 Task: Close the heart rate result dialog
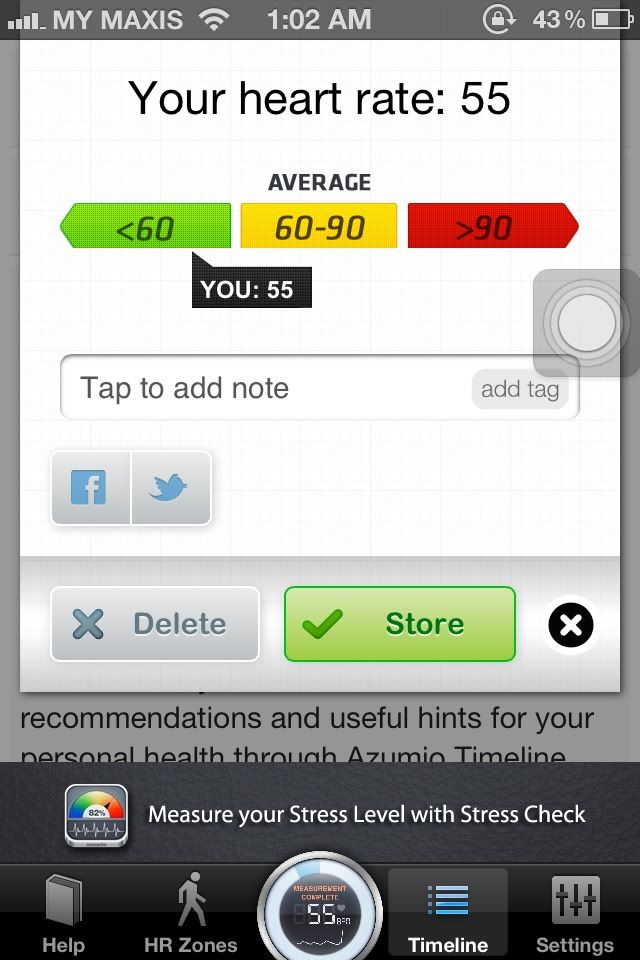[x=571, y=626]
